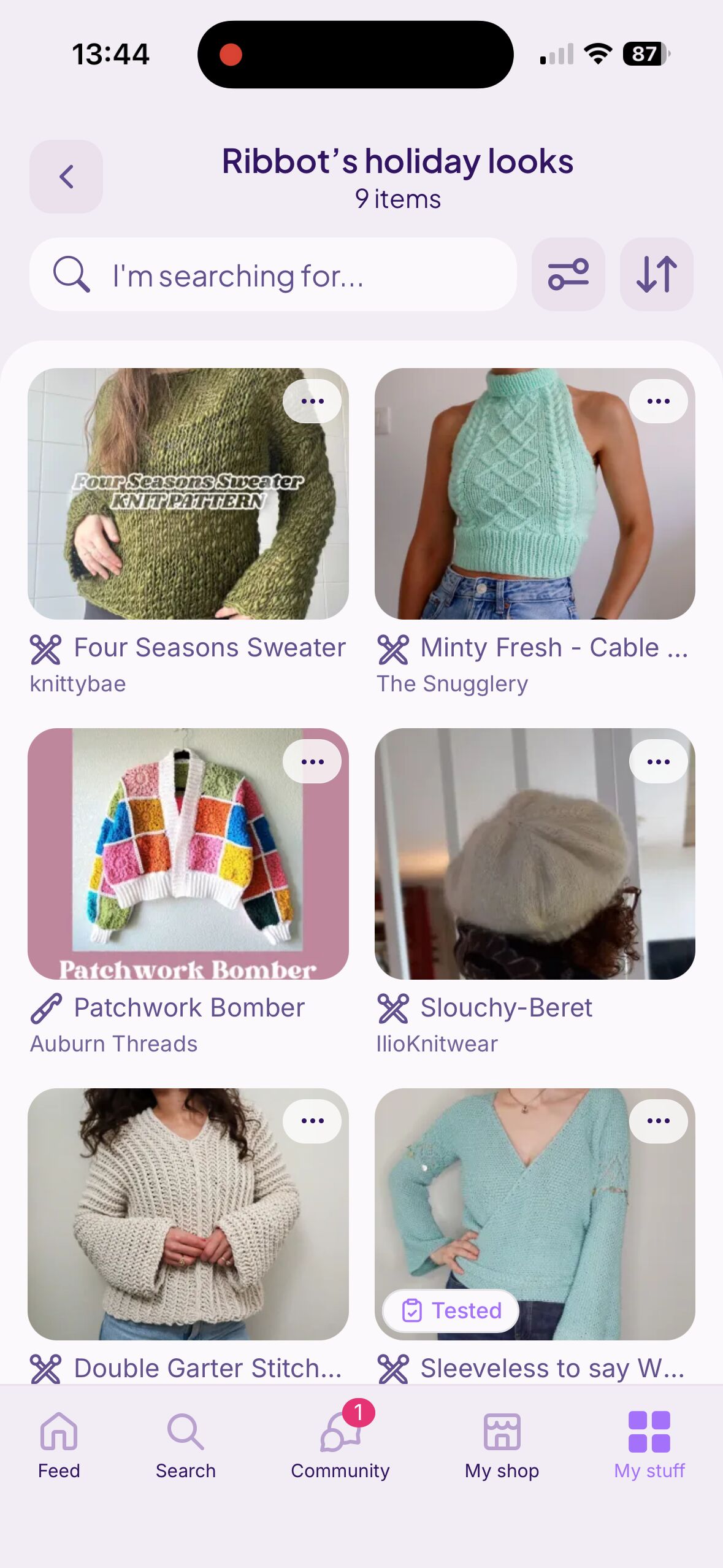Open more options for Four Seasons Sweater
The height and width of the screenshot is (1568, 723).
pos(312,401)
